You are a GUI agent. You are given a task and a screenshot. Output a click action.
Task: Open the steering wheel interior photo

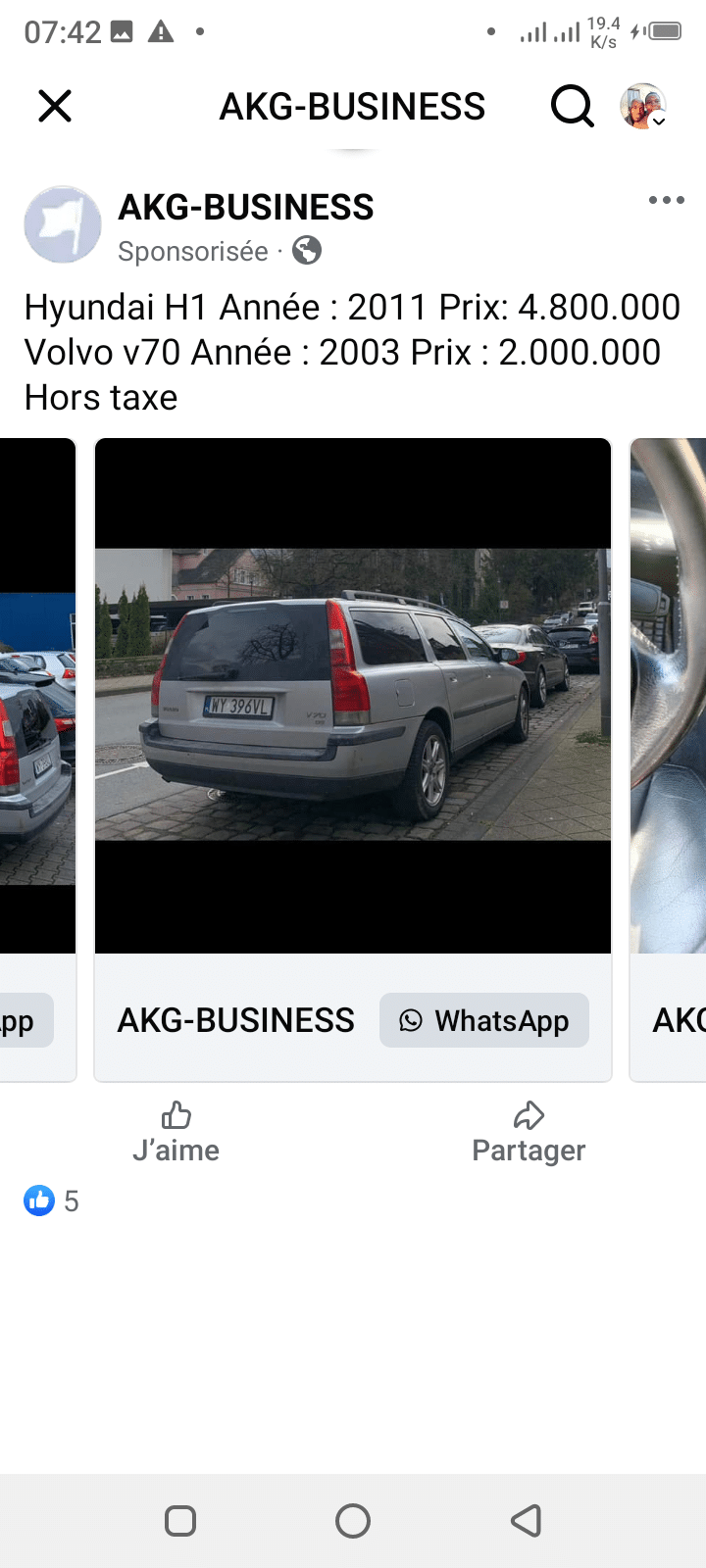(x=669, y=694)
